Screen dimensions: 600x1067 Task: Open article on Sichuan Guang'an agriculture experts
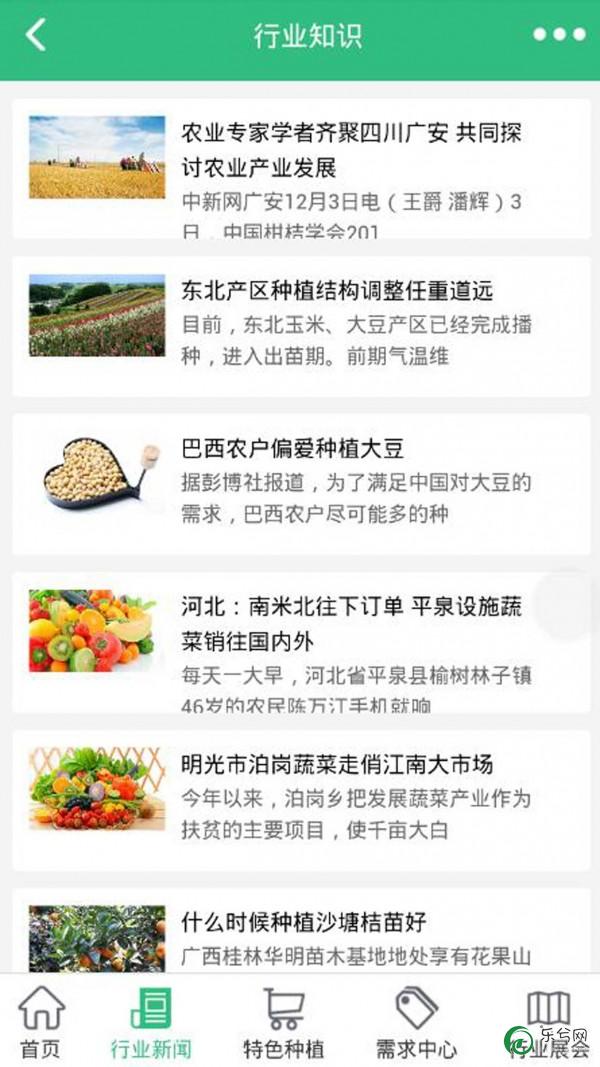point(301,169)
